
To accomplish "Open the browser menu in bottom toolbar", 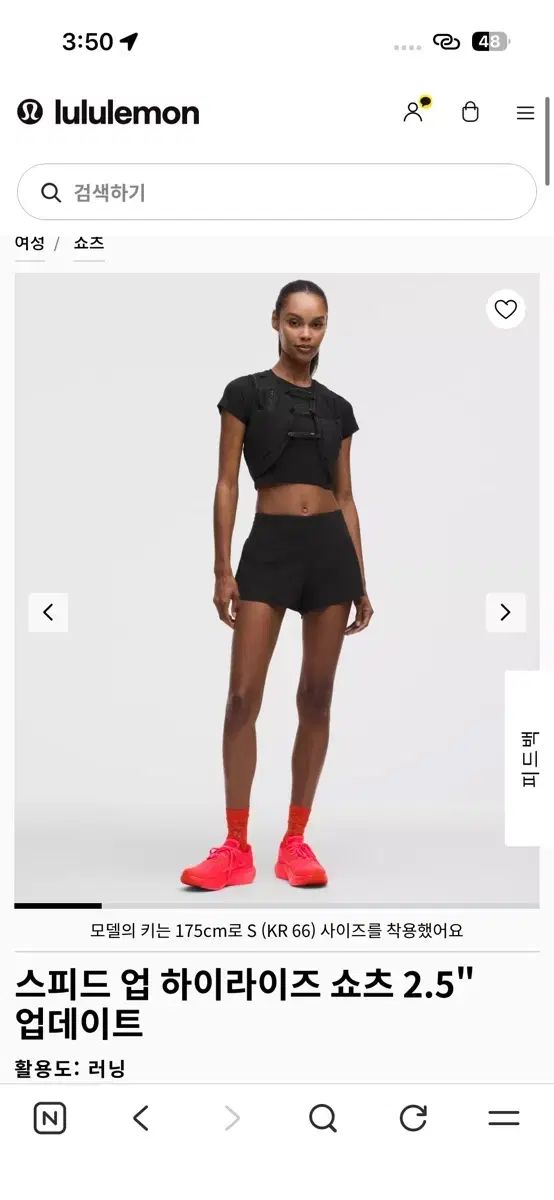I will (504, 1118).
